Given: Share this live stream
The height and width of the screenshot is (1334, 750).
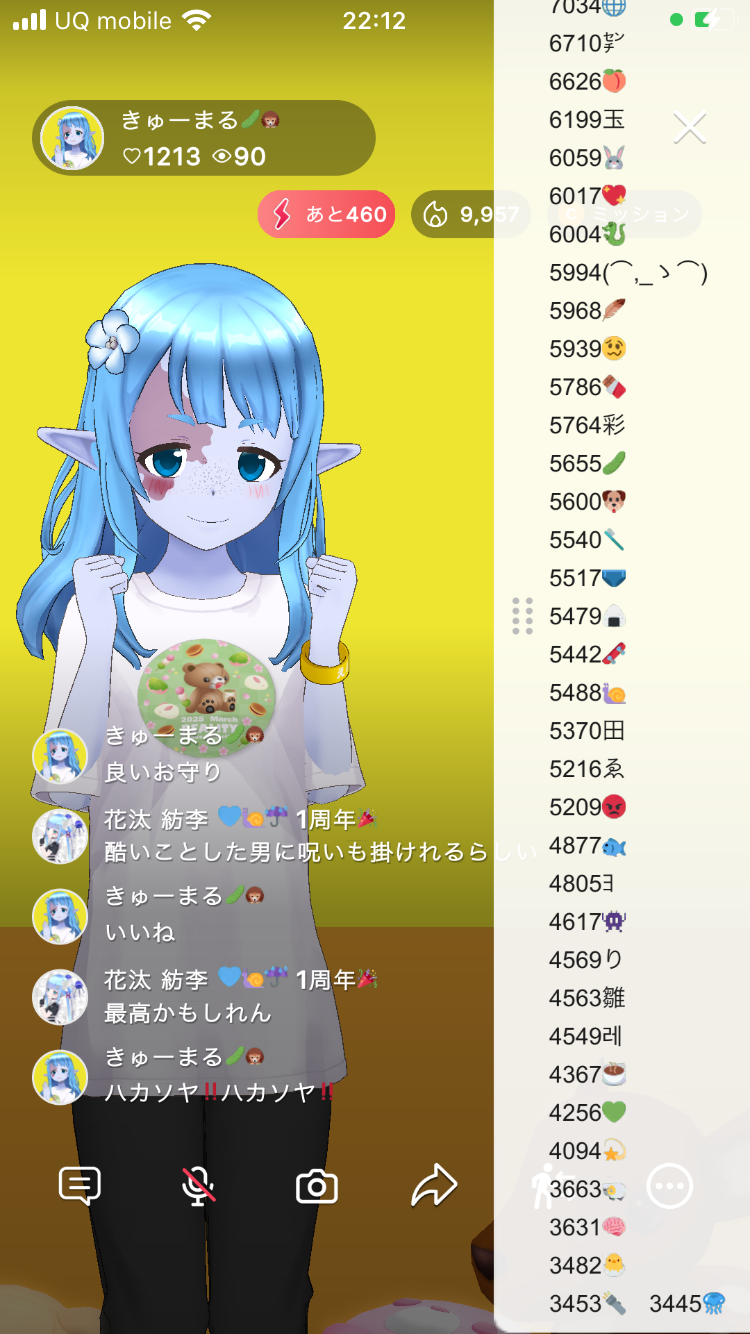Looking at the screenshot, I should point(434,1187).
